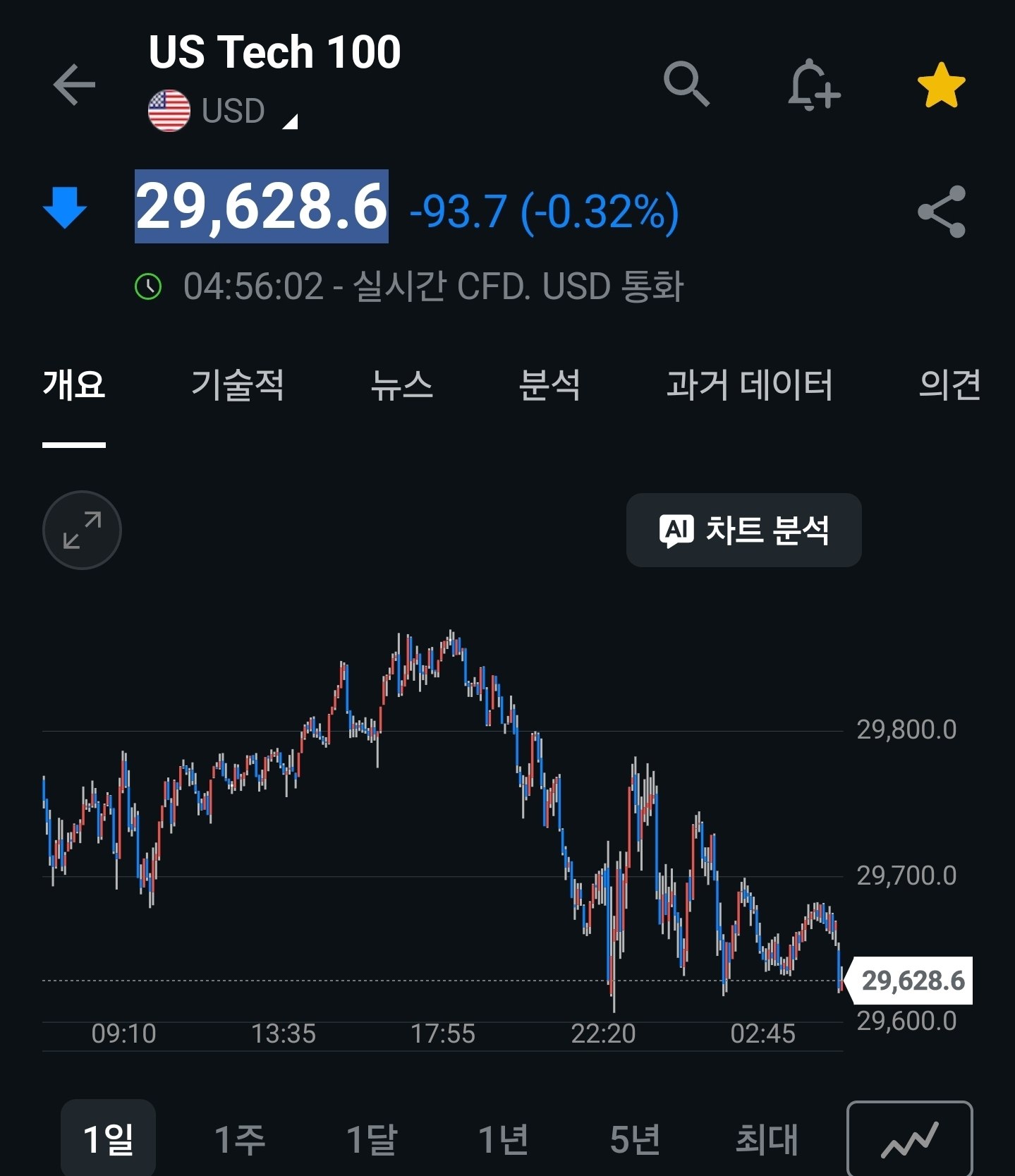Screen dimensions: 1015x1176
Task: Switch to the 기술적 tab
Action: coord(238,385)
